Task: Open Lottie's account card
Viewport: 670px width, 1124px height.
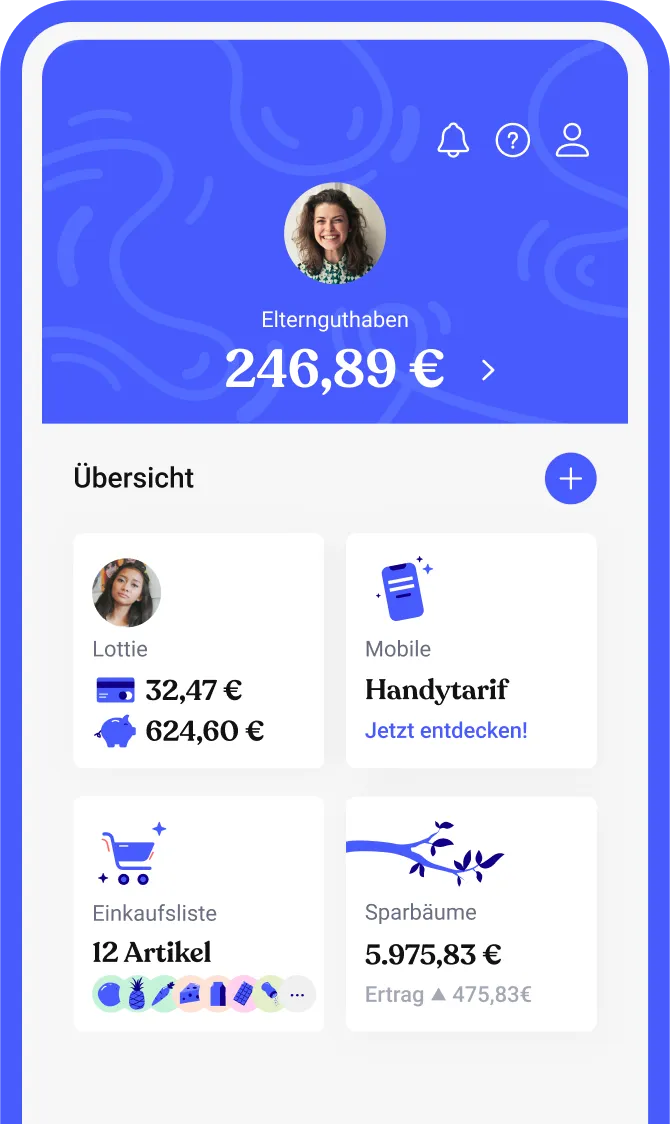Action: click(x=198, y=650)
